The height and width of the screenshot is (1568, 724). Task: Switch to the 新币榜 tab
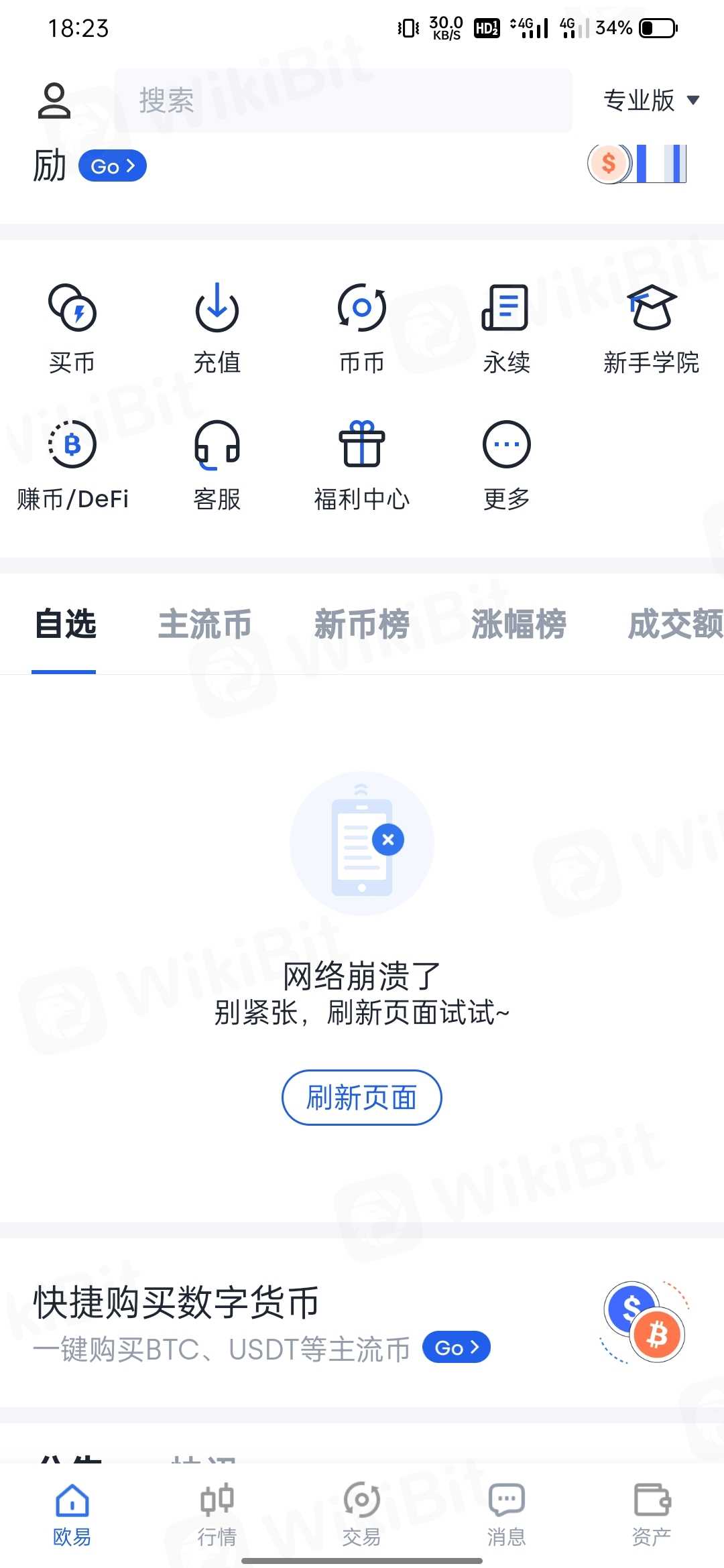(362, 625)
